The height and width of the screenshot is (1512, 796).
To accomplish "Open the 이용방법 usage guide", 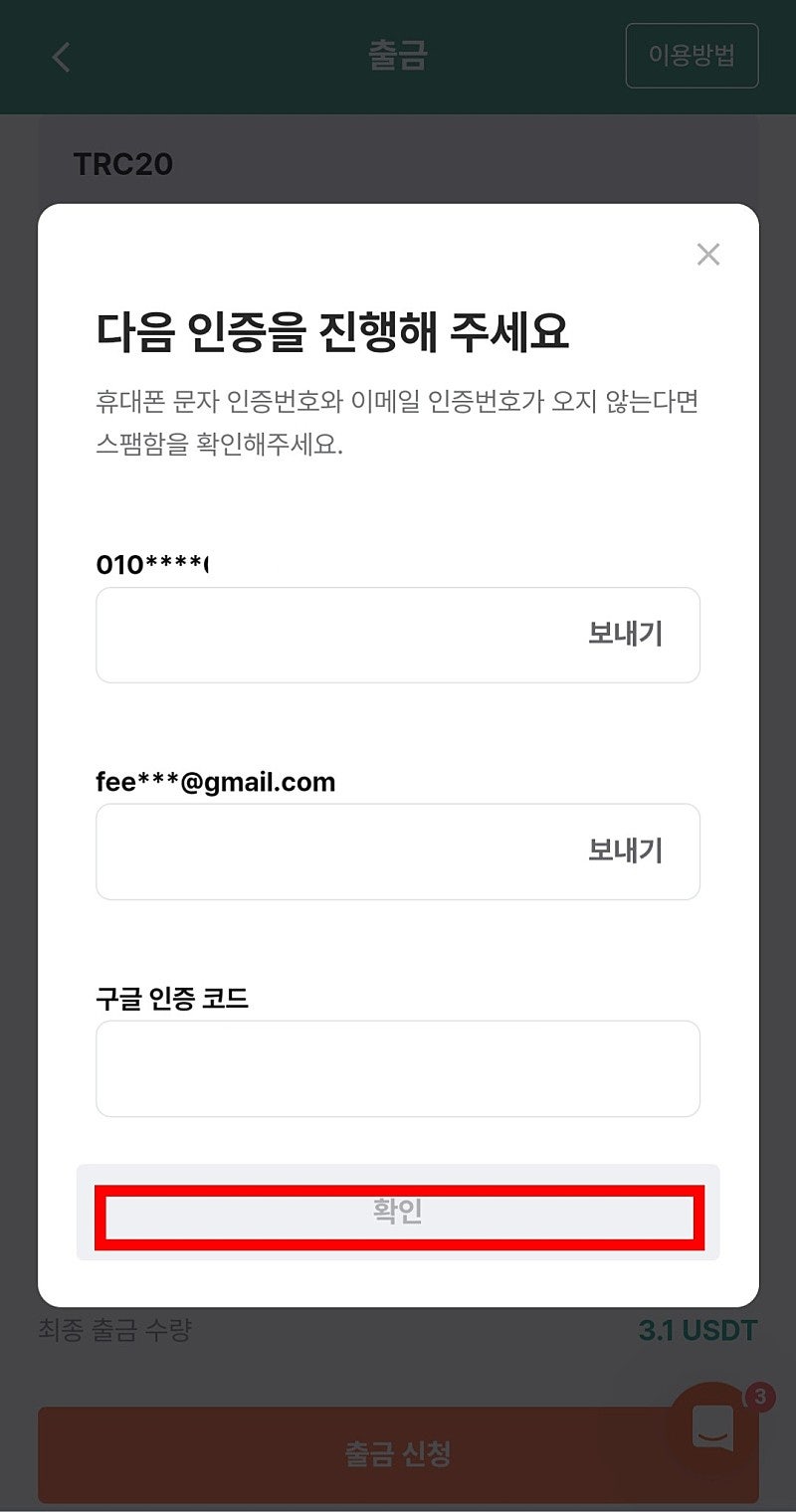I will click(692, 57).
